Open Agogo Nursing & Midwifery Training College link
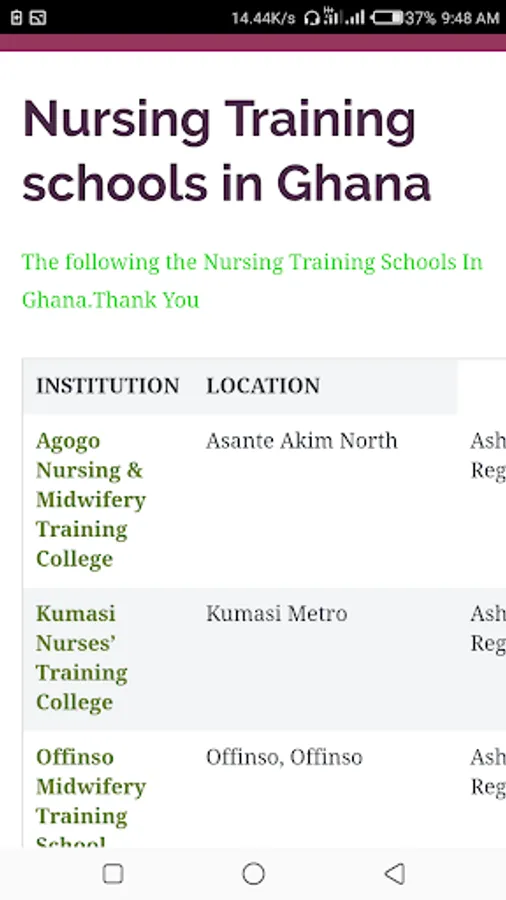This screenshot has width=506, height=900. tap(91, 500)
